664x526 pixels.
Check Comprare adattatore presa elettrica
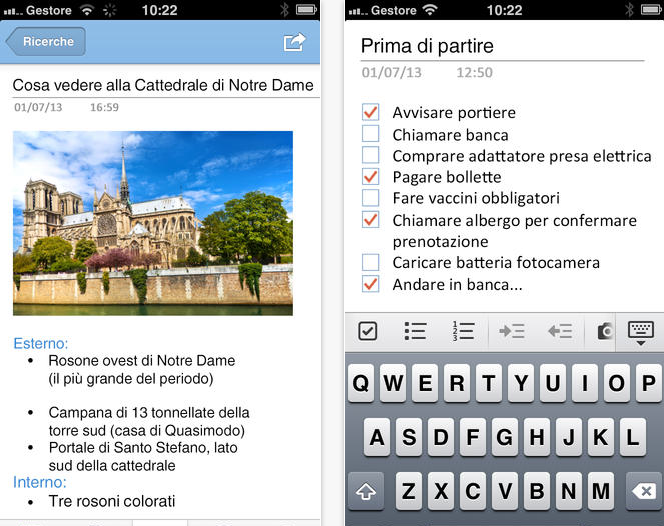coord(370,155)
